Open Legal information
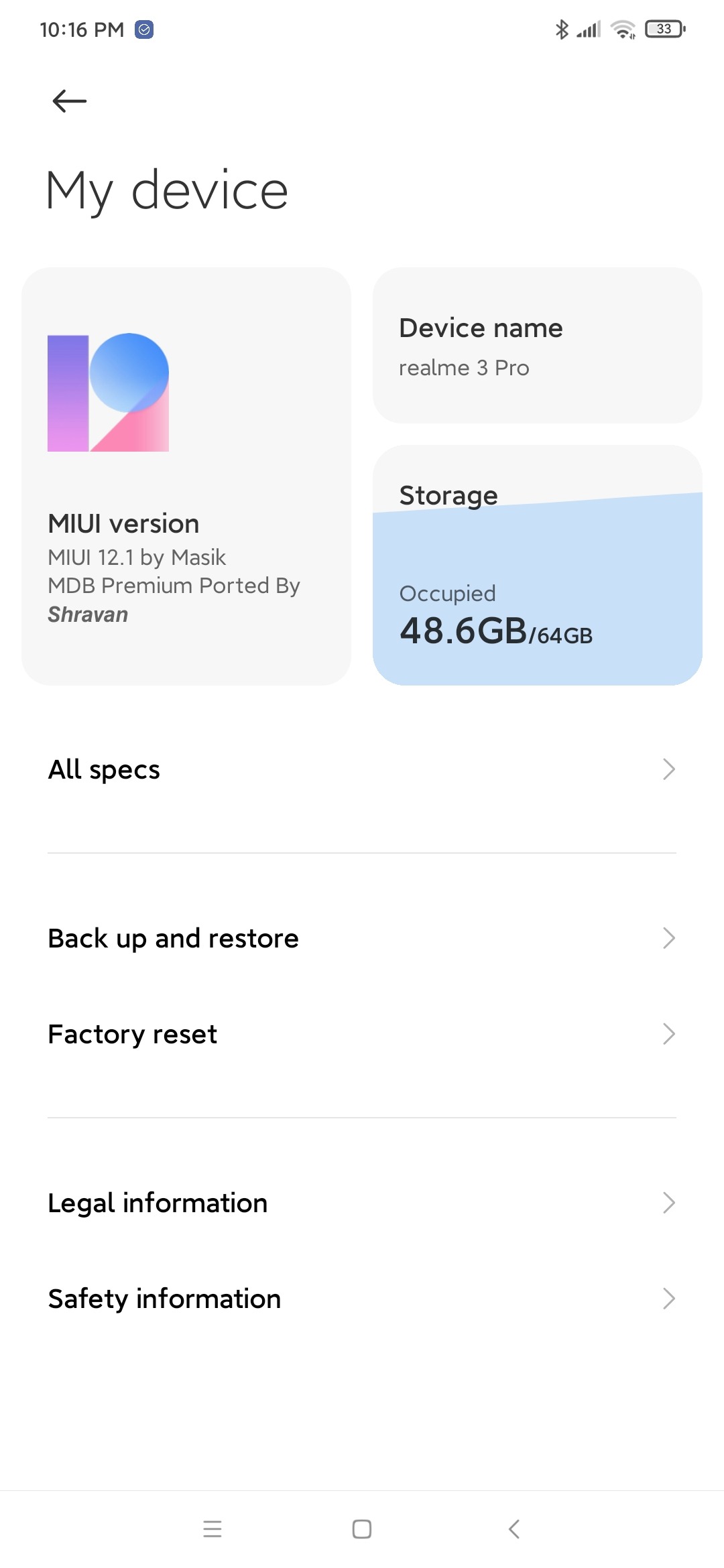This screenshot has width=724, height=1568. click(x=362, y=1203)
